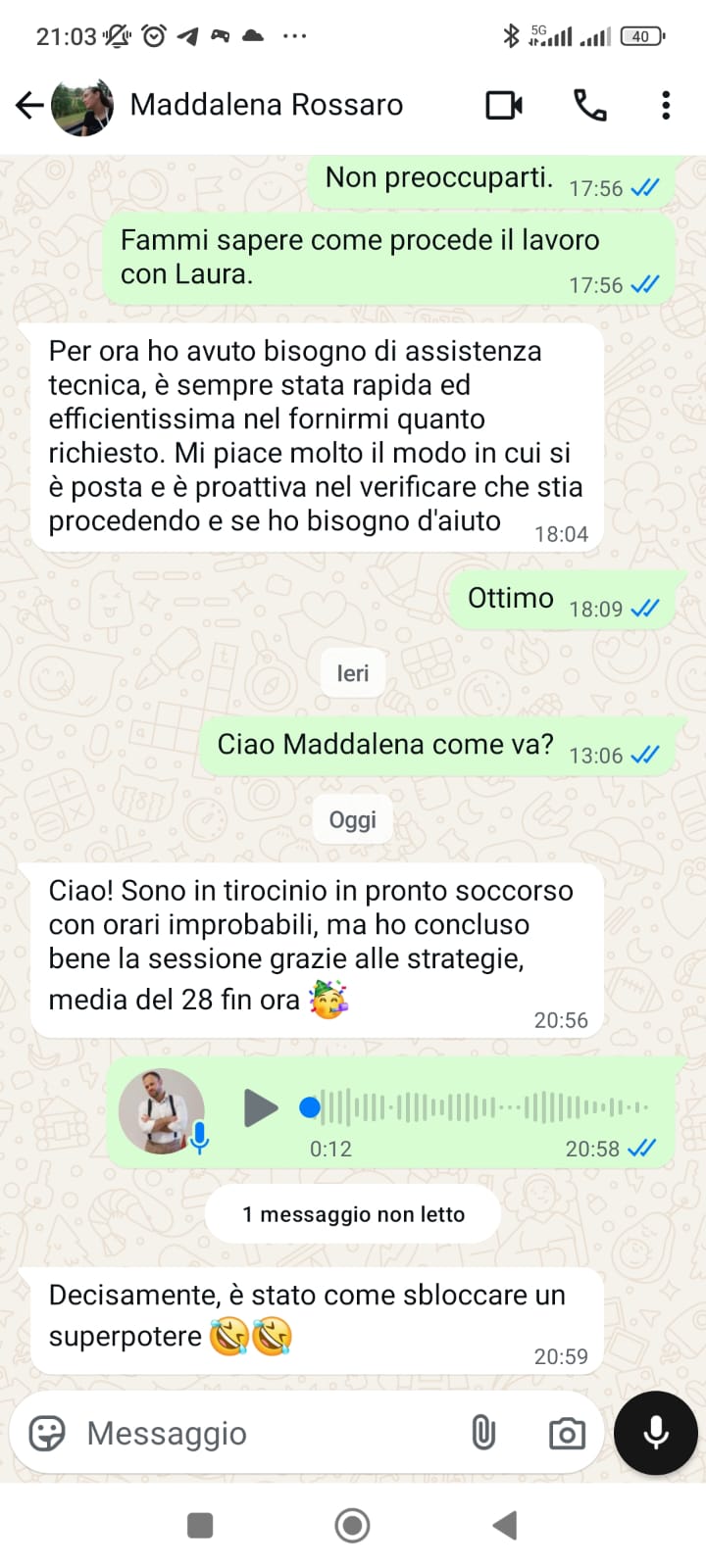Open the emoji picker
This screenshot has height=1568, width=706.
[x=47, y=1434]
